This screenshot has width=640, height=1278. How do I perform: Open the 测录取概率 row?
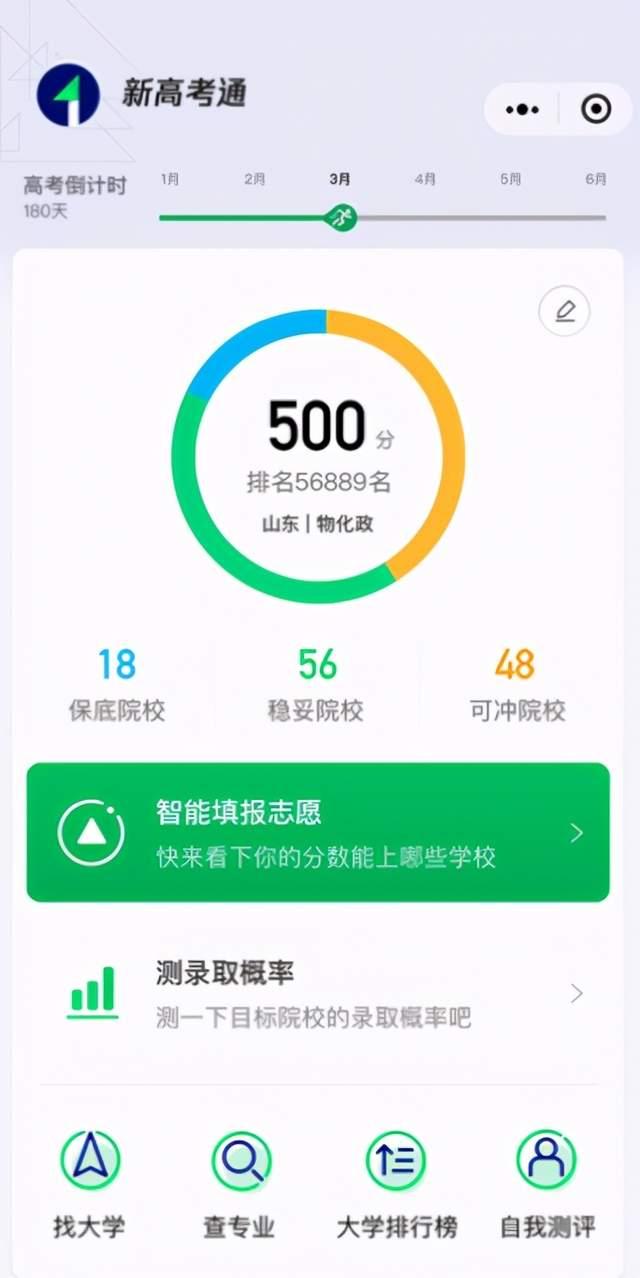click(x=318, y=993)
